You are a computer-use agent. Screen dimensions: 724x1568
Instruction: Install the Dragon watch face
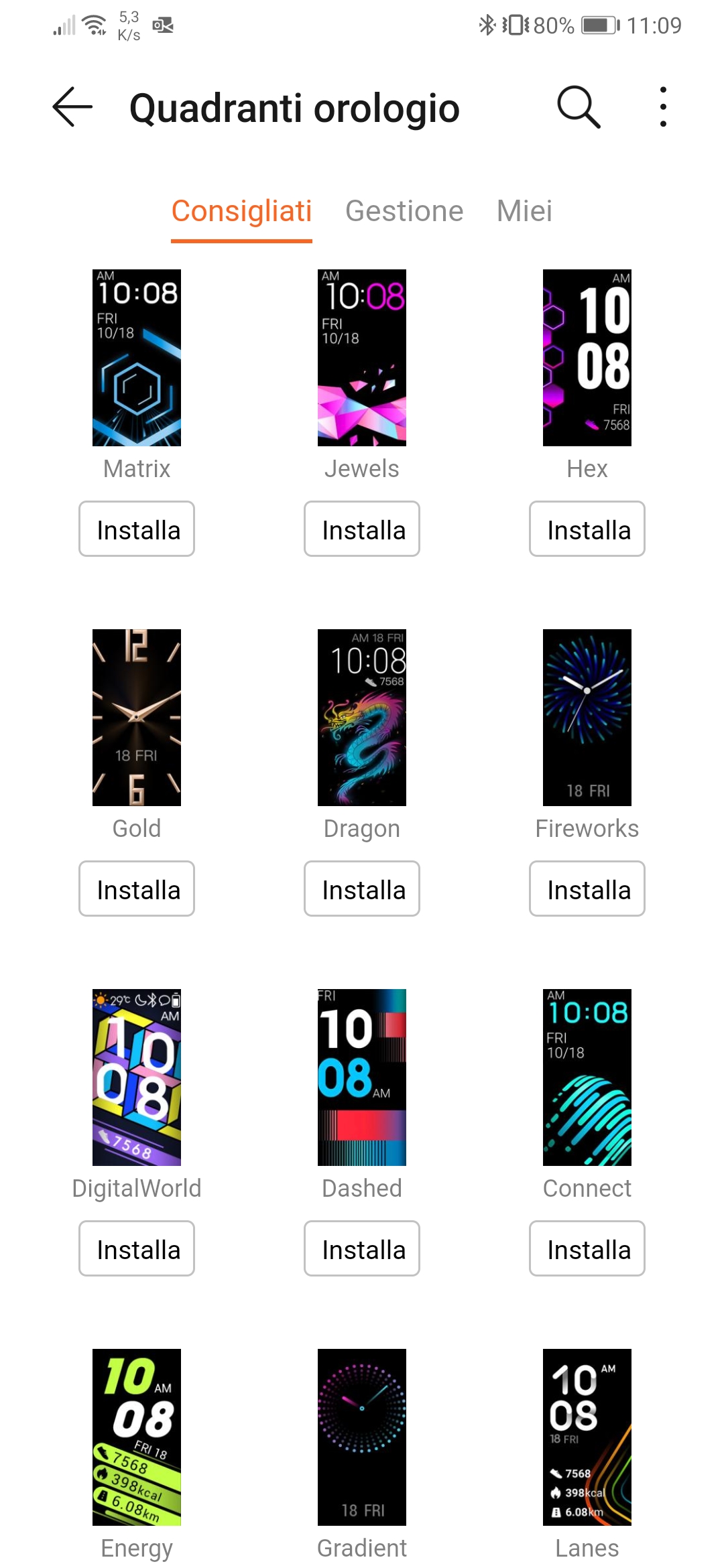coord(362,889)
